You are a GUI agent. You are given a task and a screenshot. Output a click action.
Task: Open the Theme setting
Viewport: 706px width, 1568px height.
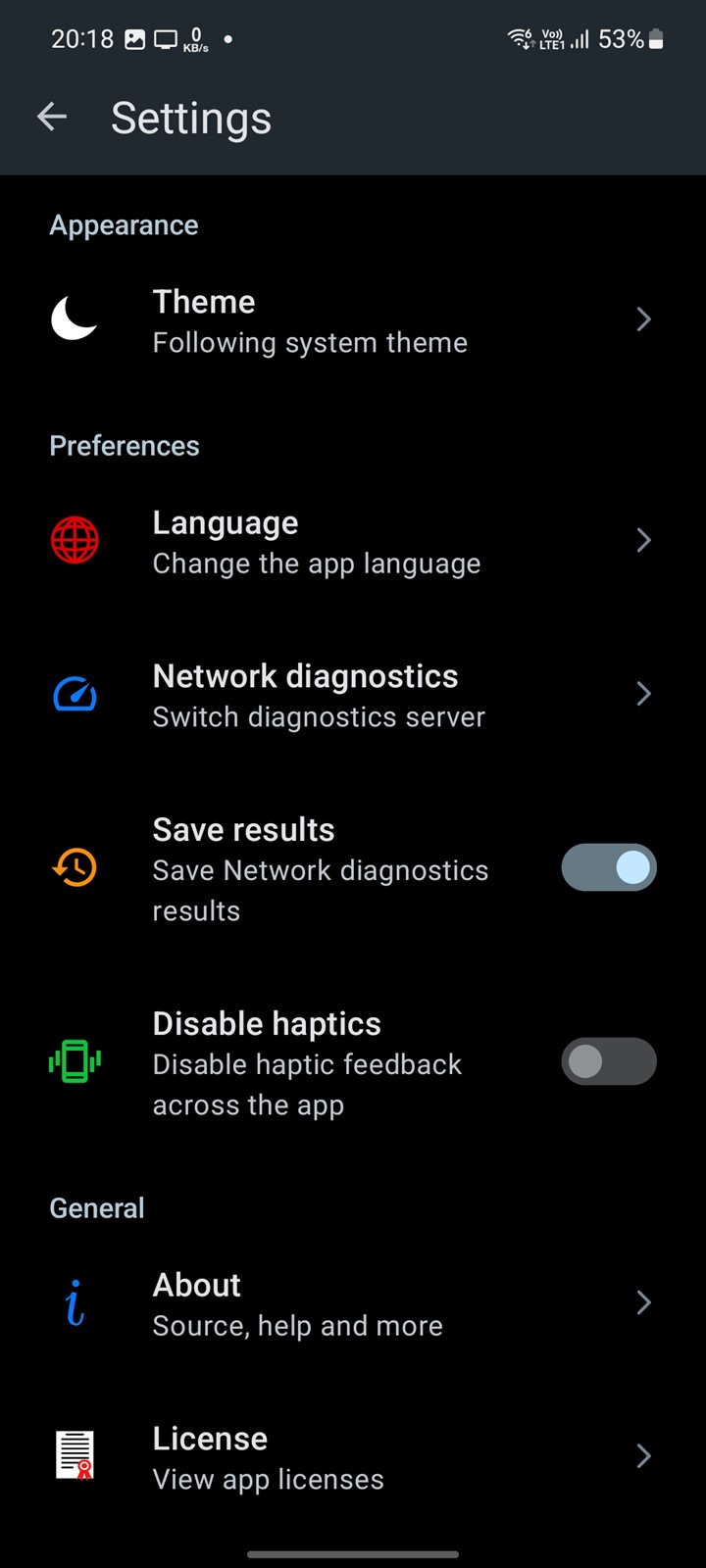tap(353, 321)
